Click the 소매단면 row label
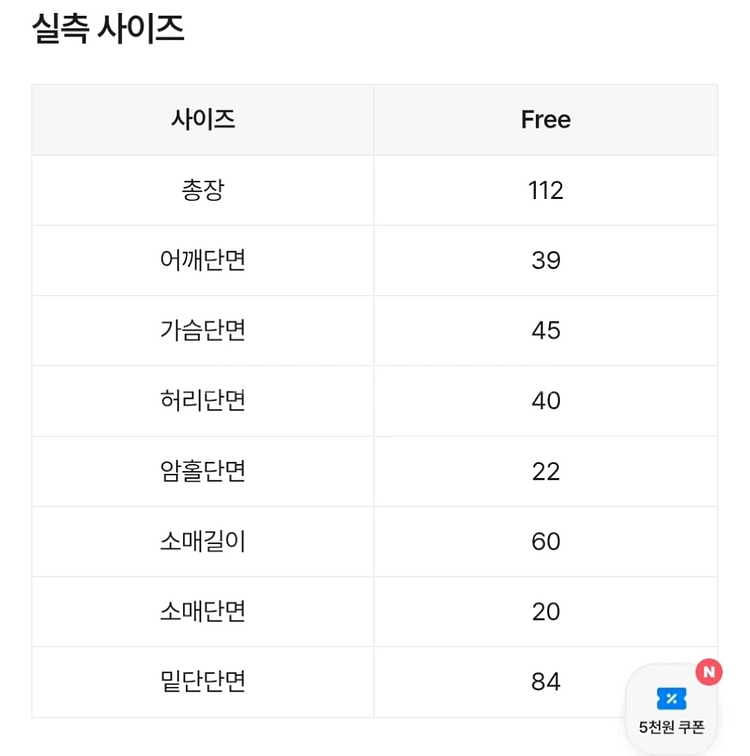 (x=202, y=611)
